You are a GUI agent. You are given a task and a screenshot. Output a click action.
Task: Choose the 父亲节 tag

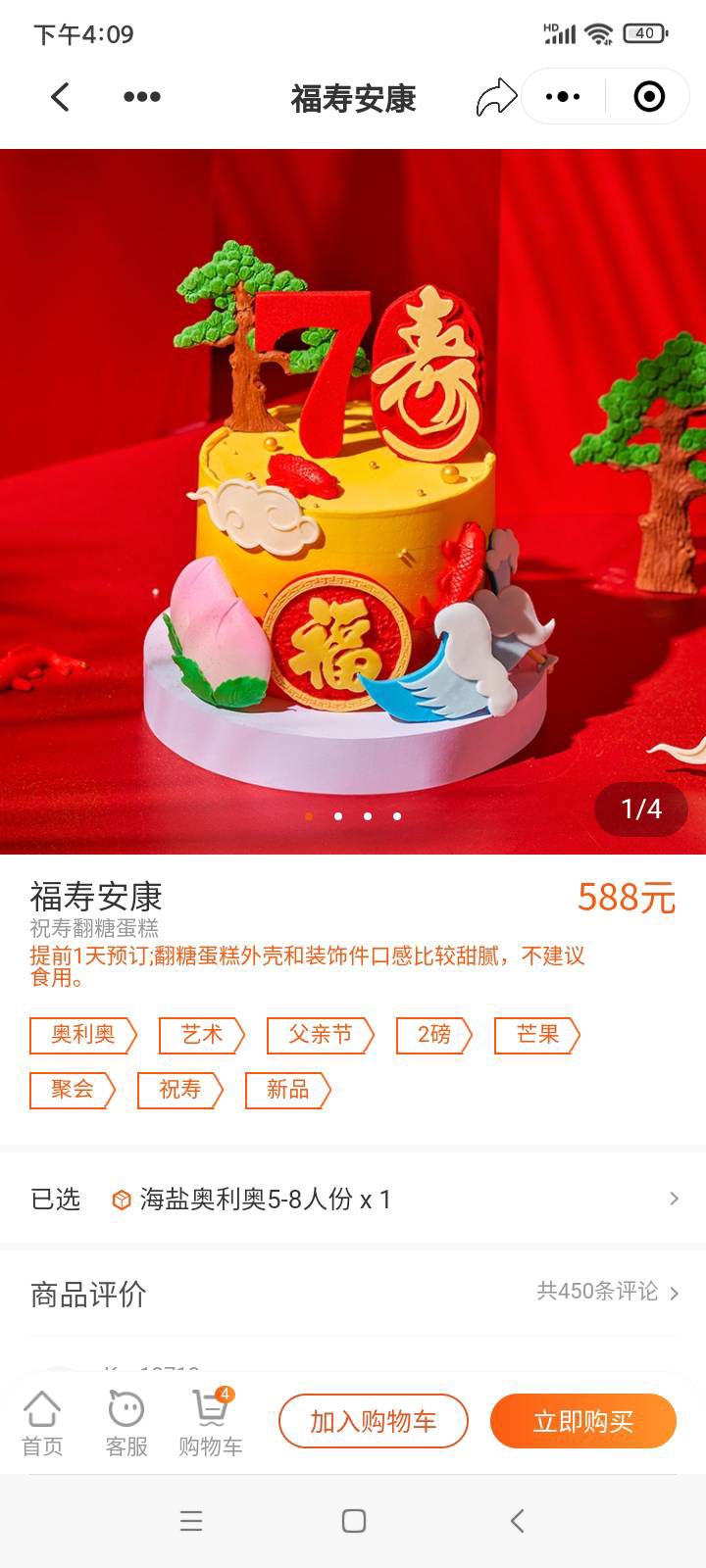pos(320,1035)
